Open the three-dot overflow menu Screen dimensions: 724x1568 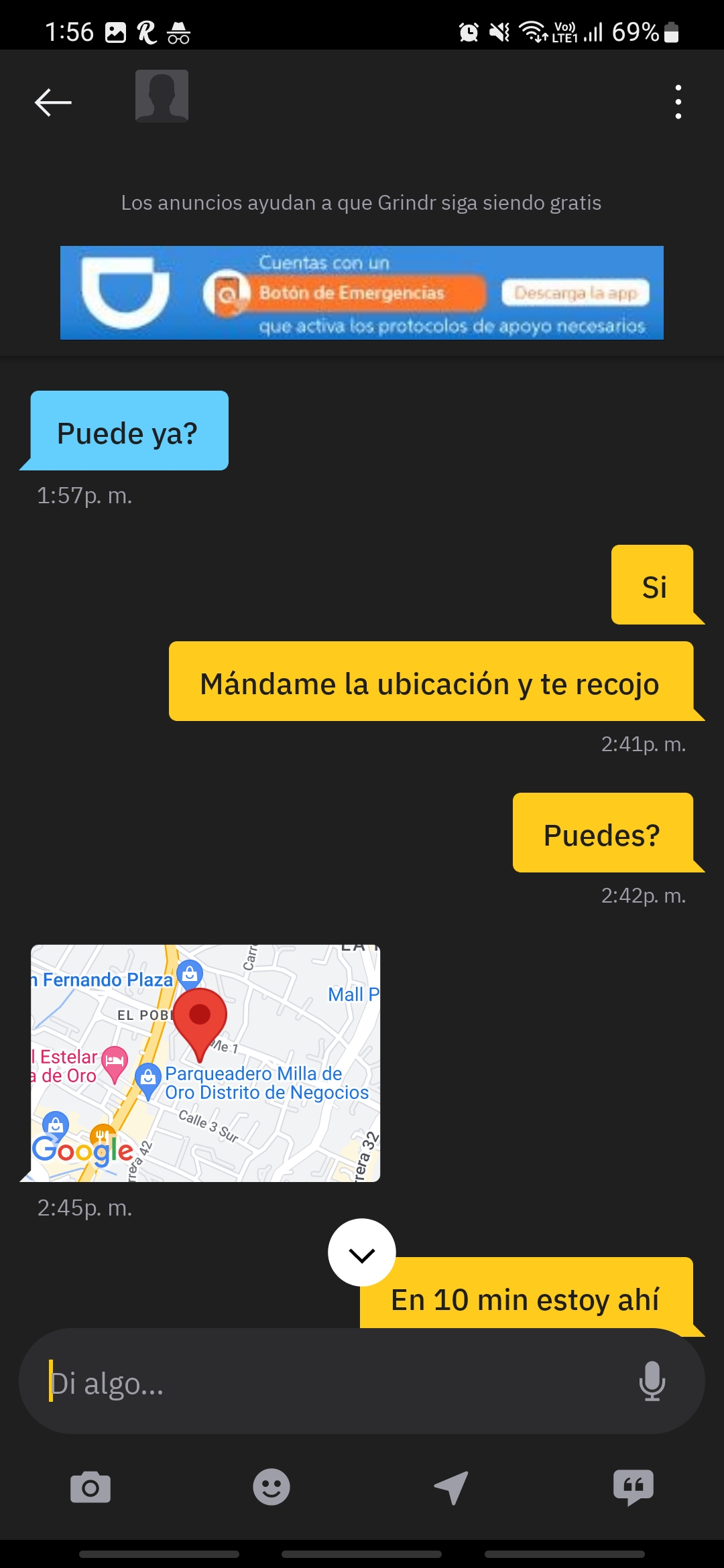(x=678, y=102)
